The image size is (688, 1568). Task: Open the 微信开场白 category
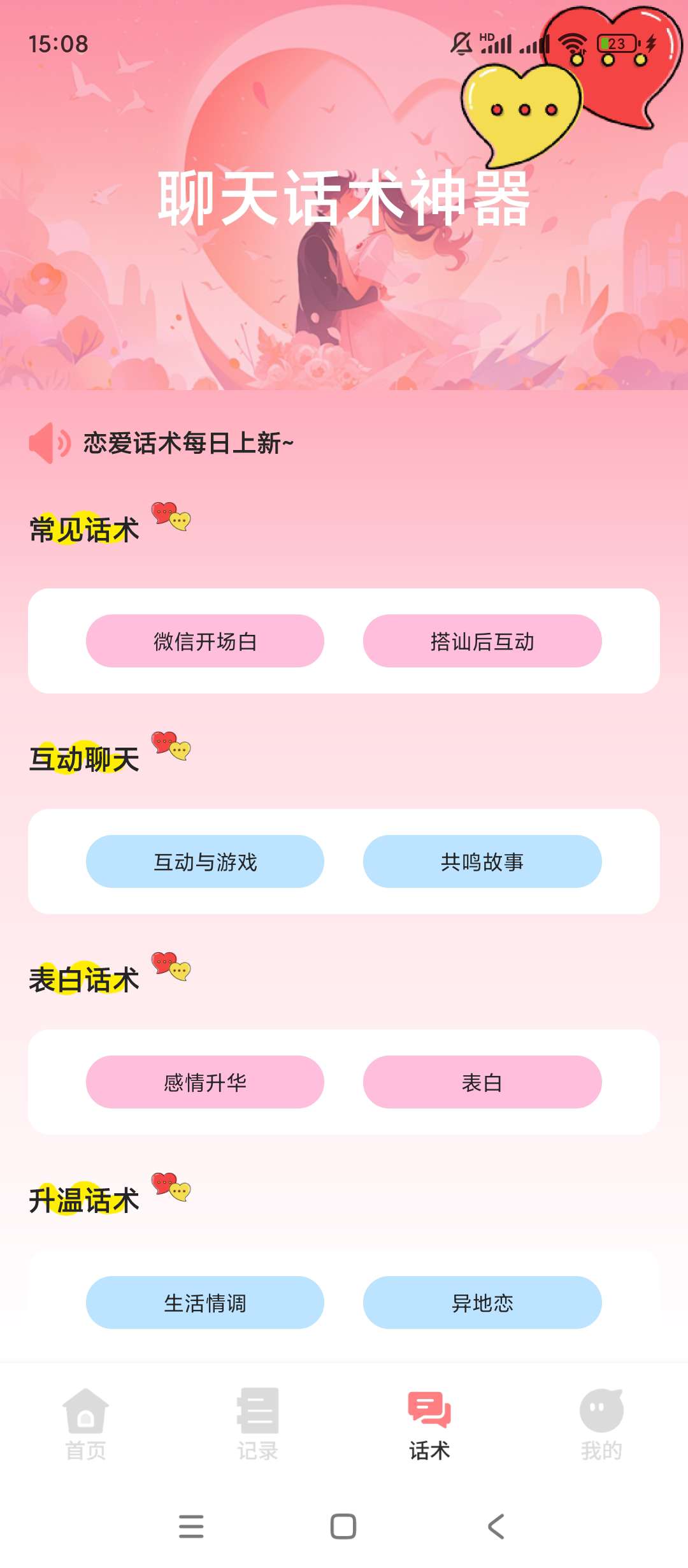pos(204,641)
